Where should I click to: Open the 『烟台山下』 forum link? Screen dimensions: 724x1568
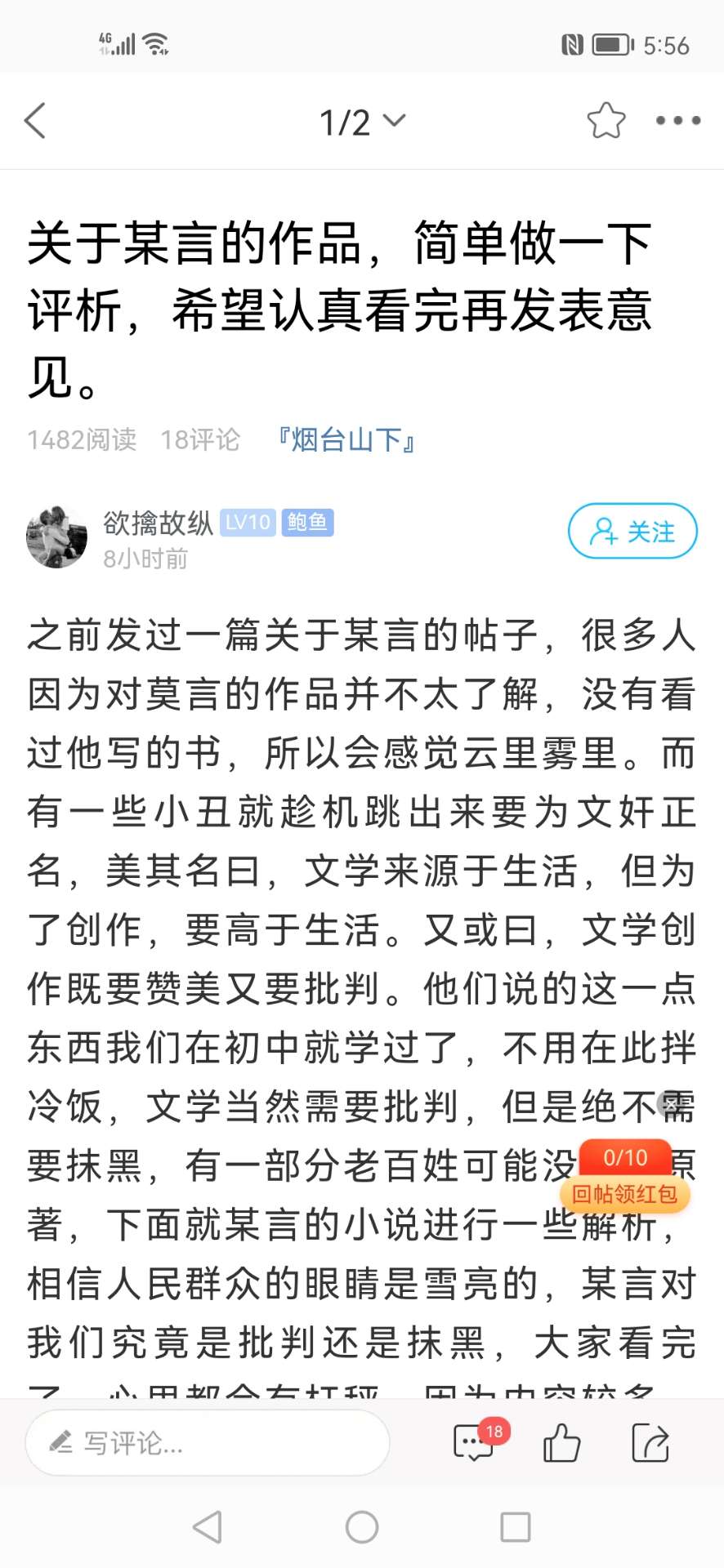point(346,439)
